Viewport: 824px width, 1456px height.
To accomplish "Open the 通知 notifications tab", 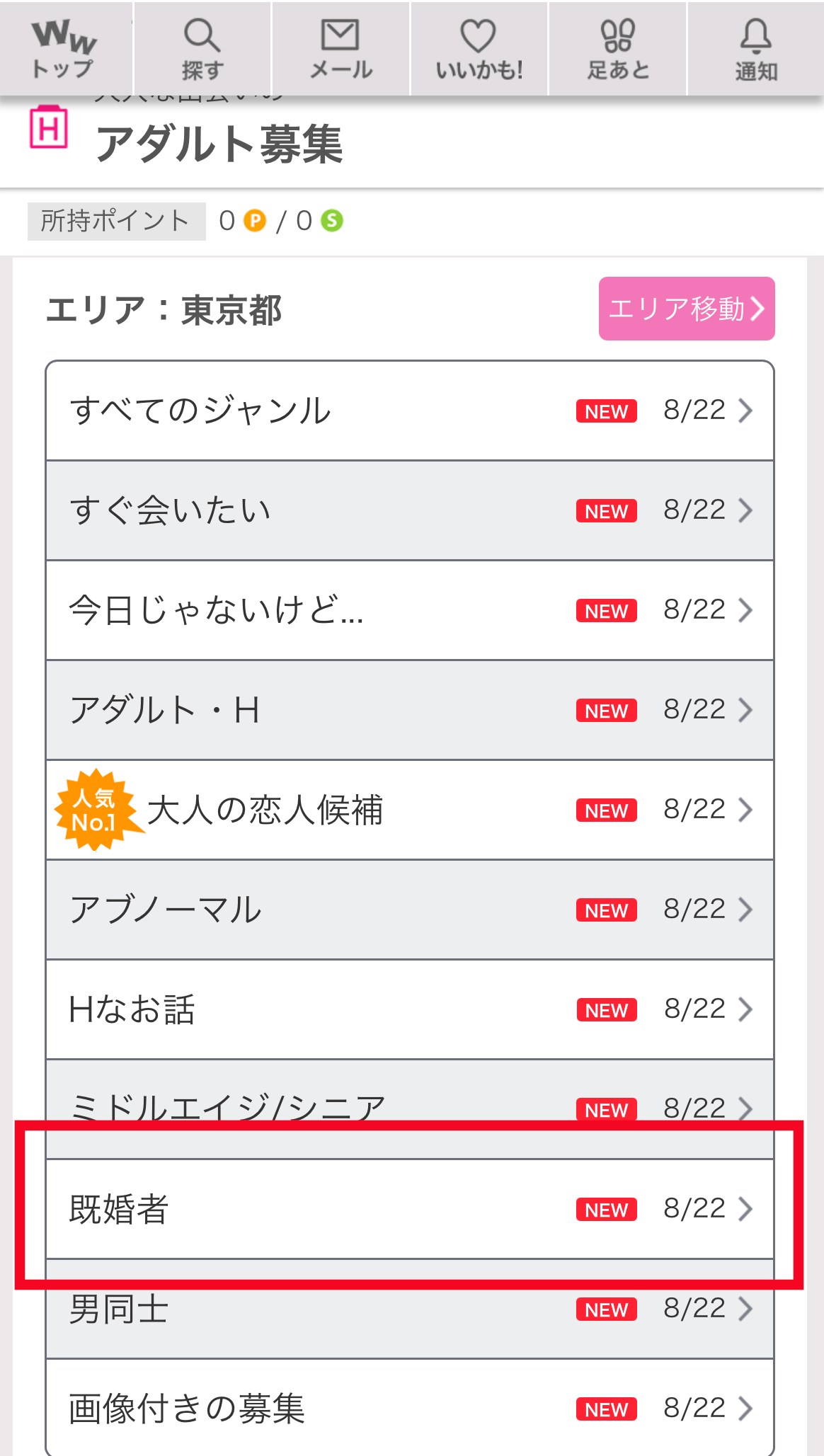I will 755,48.
